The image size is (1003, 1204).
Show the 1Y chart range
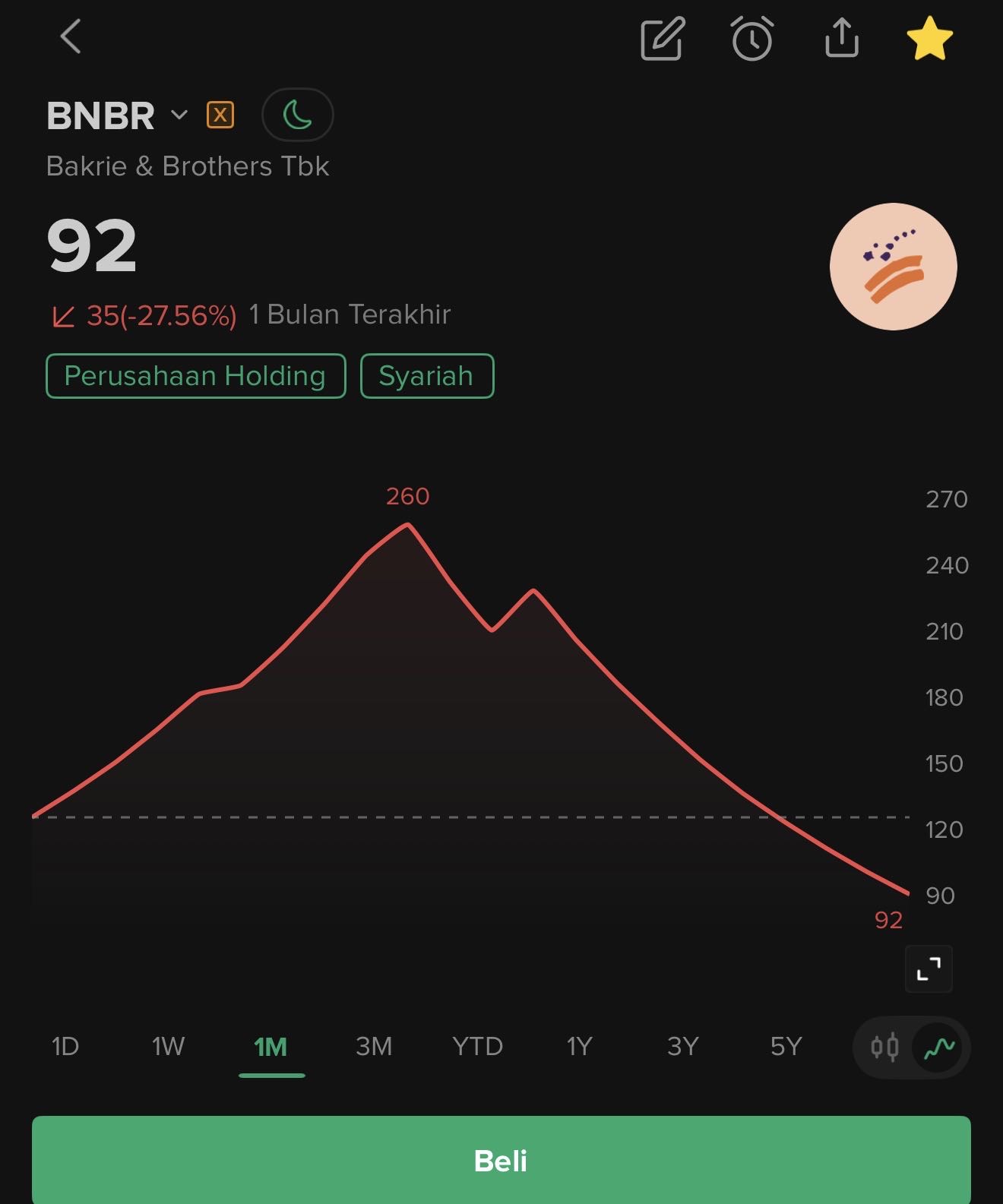pyautogui.click(x=579, y=1047)
